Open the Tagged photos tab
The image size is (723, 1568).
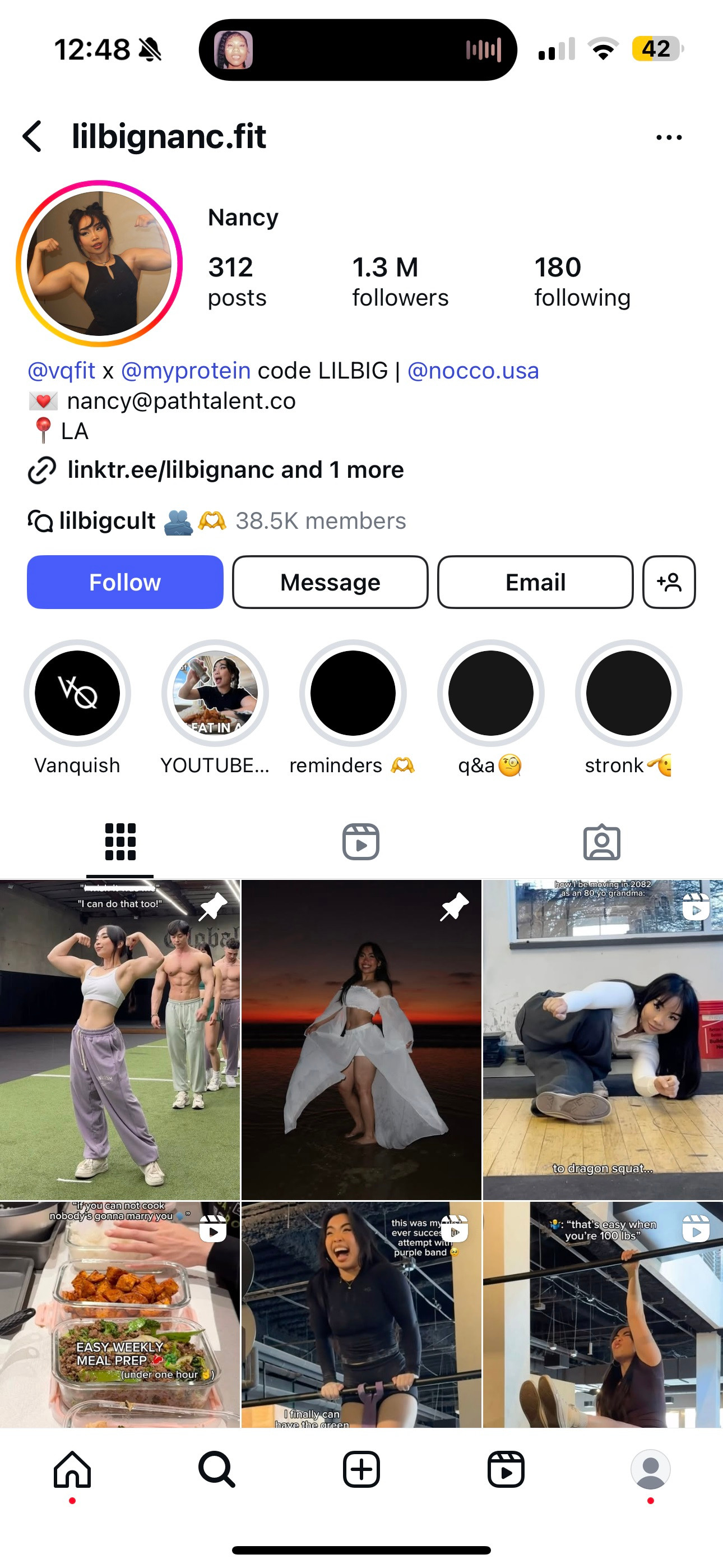(602, 841)
